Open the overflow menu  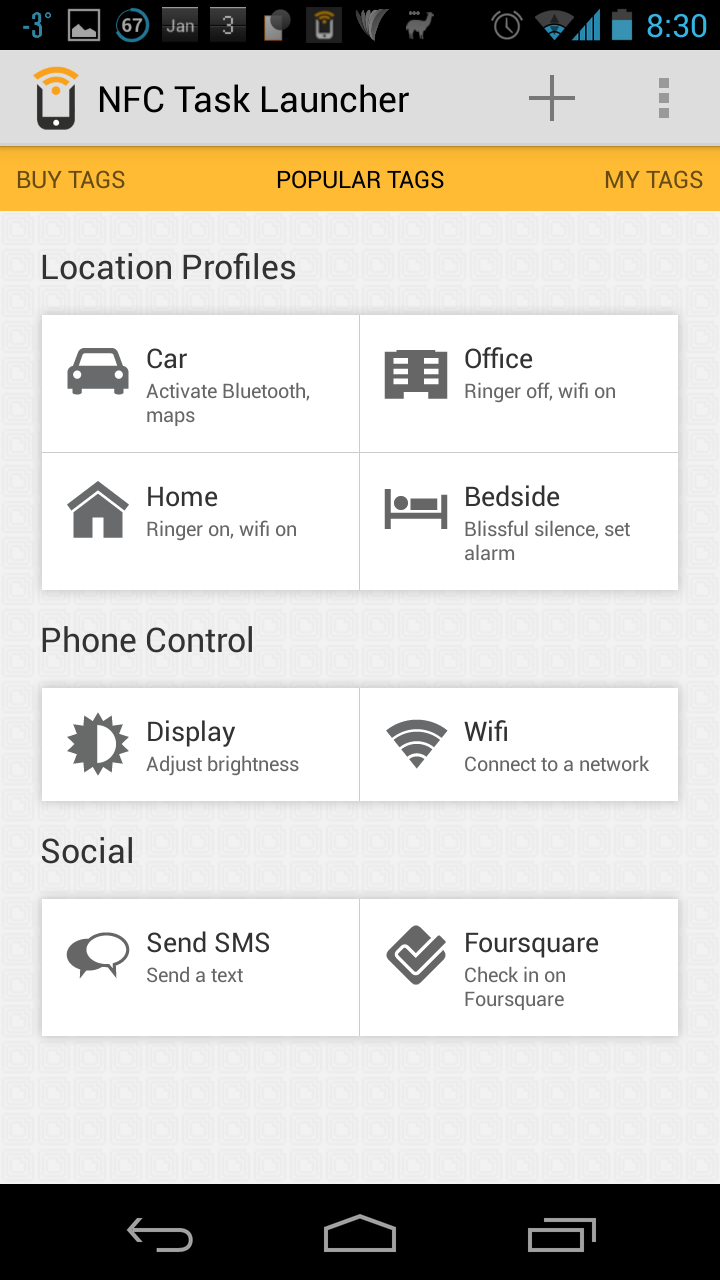(664, 99)
